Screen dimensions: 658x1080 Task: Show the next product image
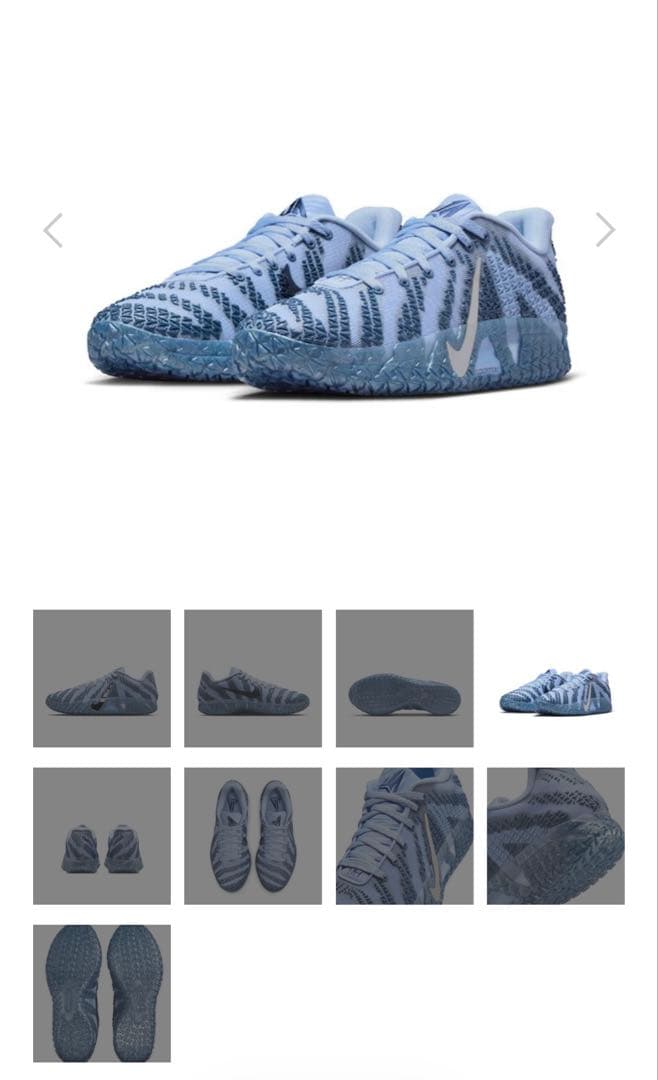coord(605,230)
